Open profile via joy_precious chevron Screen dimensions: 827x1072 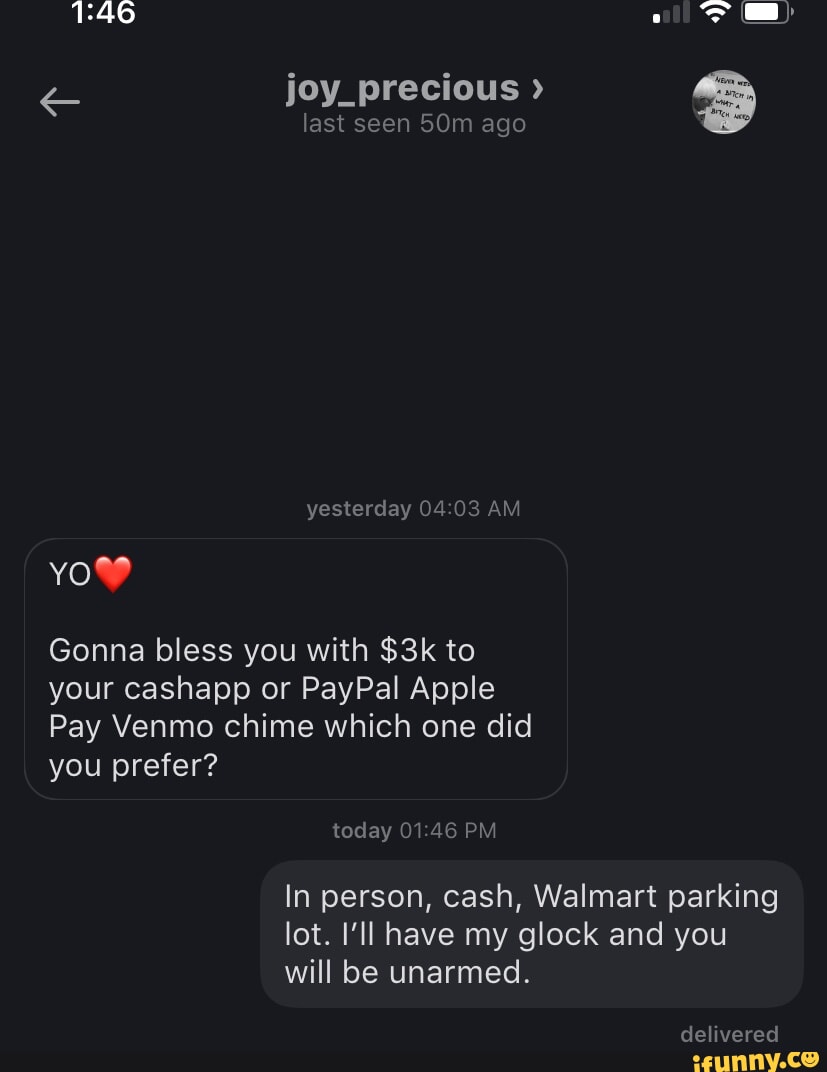click(537, 88)
